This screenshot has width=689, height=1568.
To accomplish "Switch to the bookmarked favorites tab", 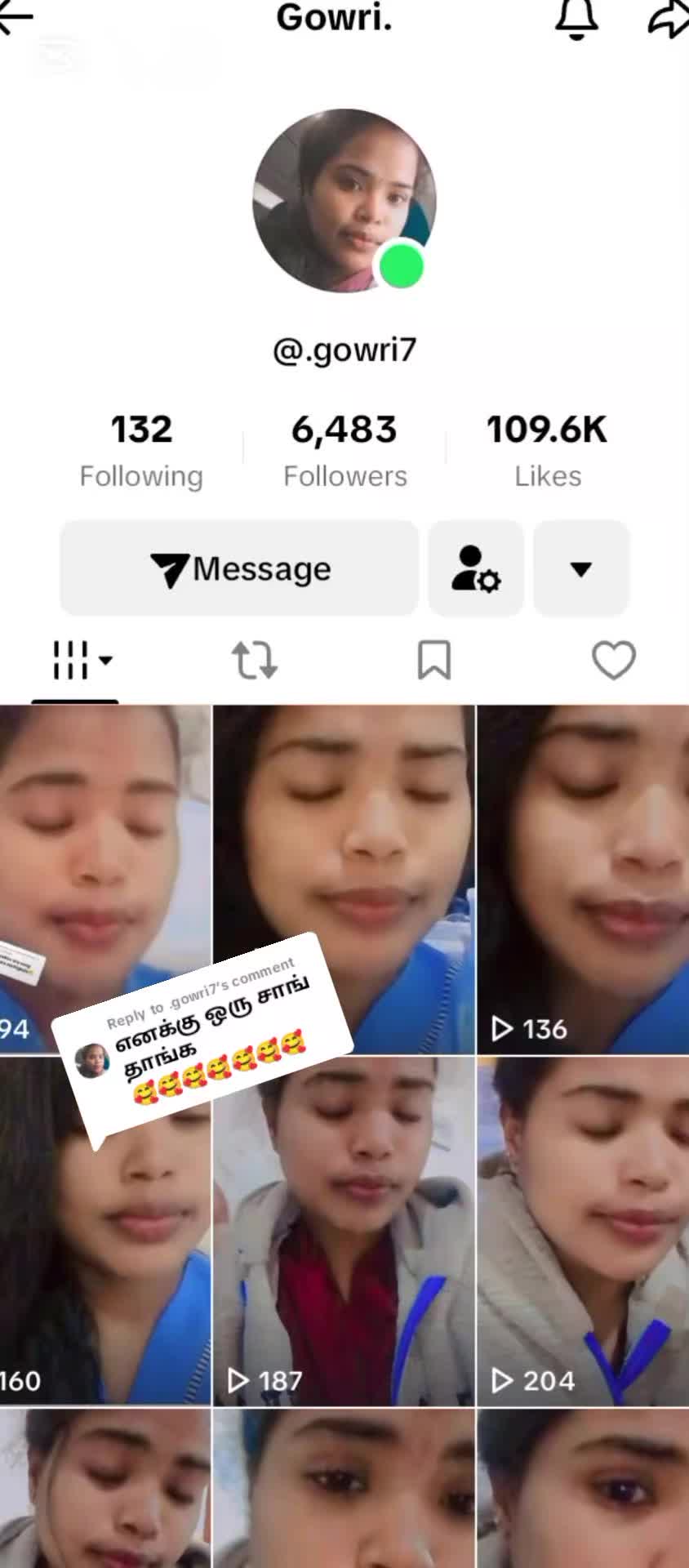I will [433, 660].
